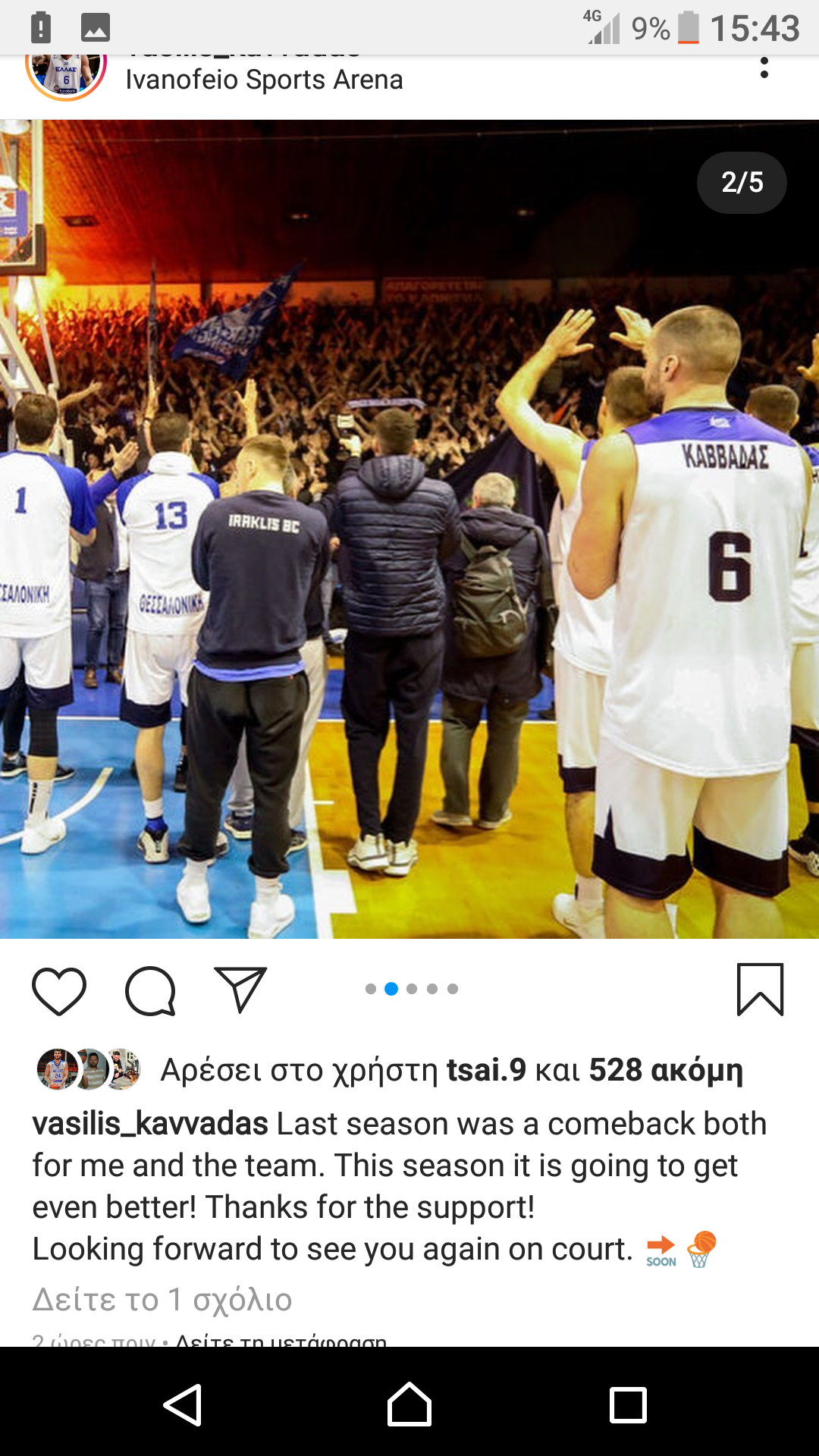Image resolution: width=819 pixels, height=1456 pixels.
Task: Go to the home screen
Action: (409, 1405)
